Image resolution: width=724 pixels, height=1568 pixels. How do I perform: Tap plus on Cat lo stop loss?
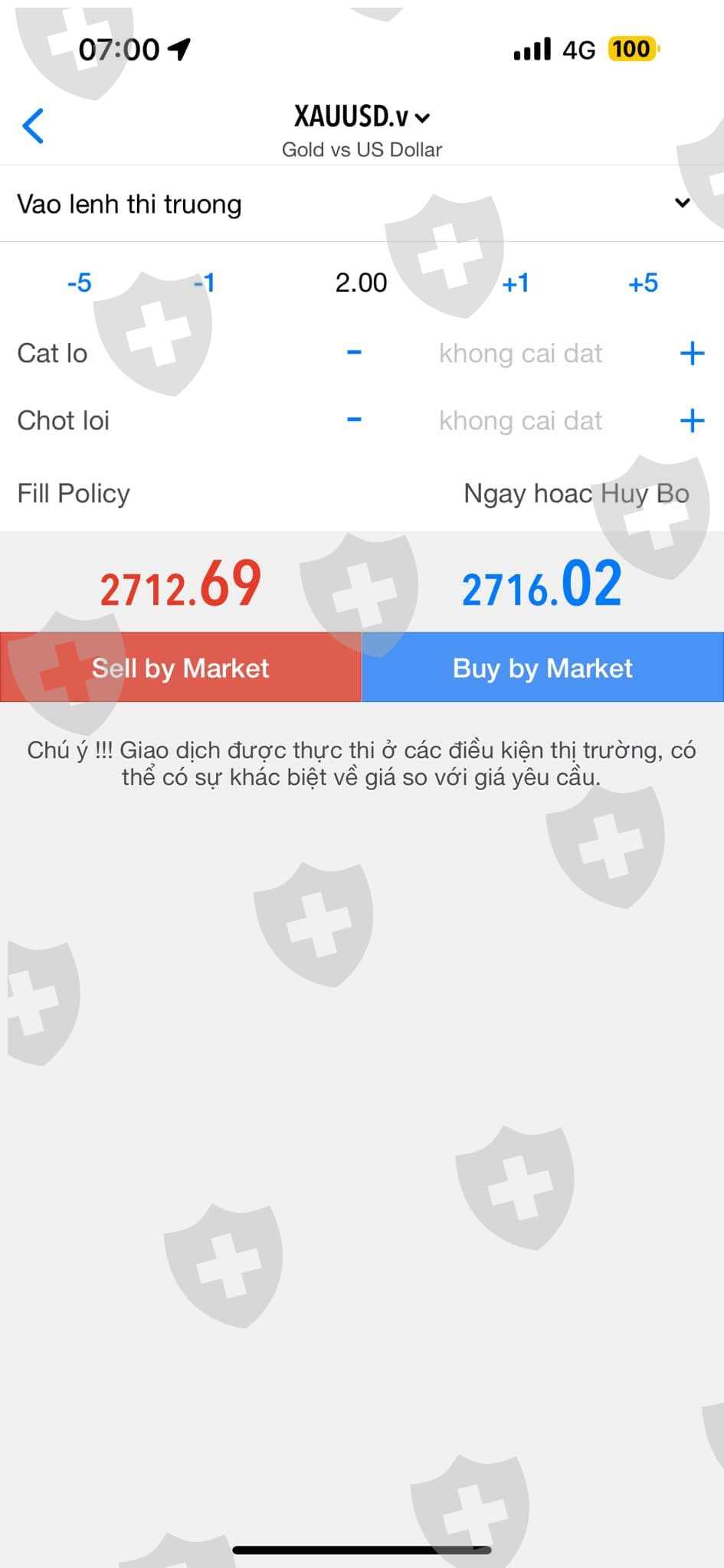(x=692, y=353)
